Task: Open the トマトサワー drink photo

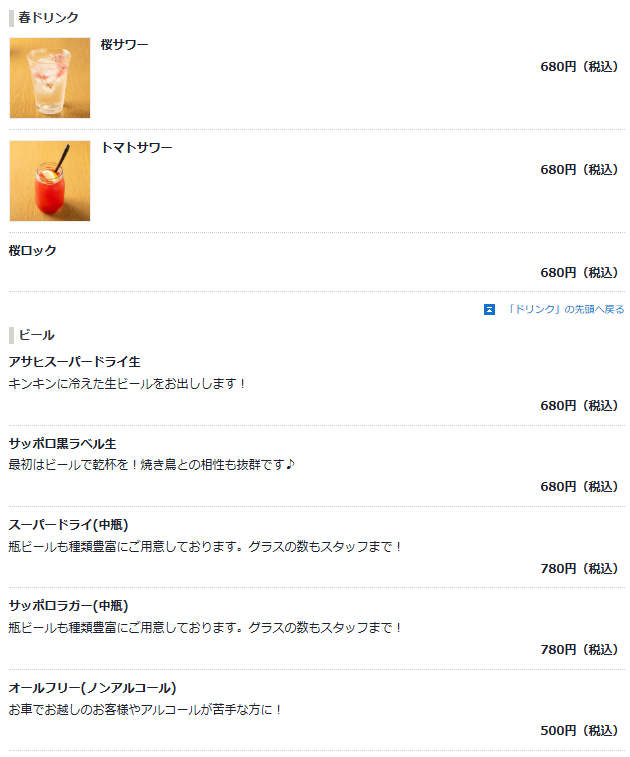Action: tap(50, 181)
